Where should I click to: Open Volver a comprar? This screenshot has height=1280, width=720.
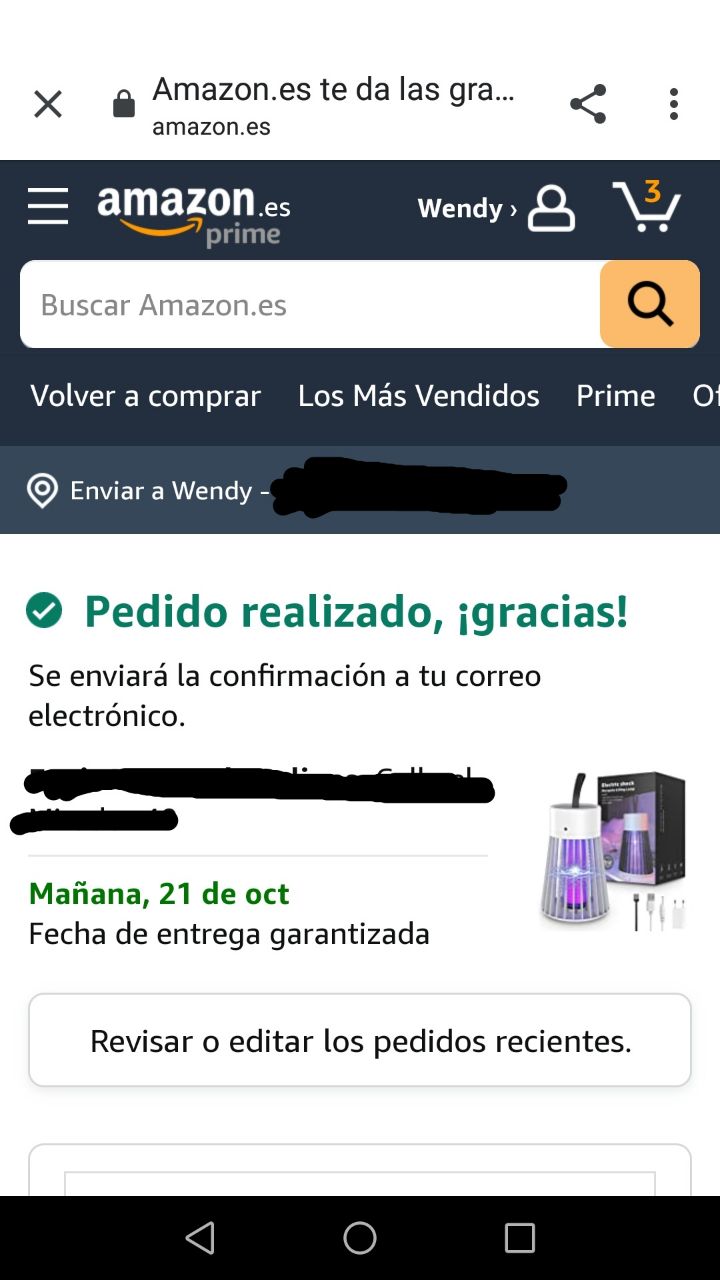point(146,396)
